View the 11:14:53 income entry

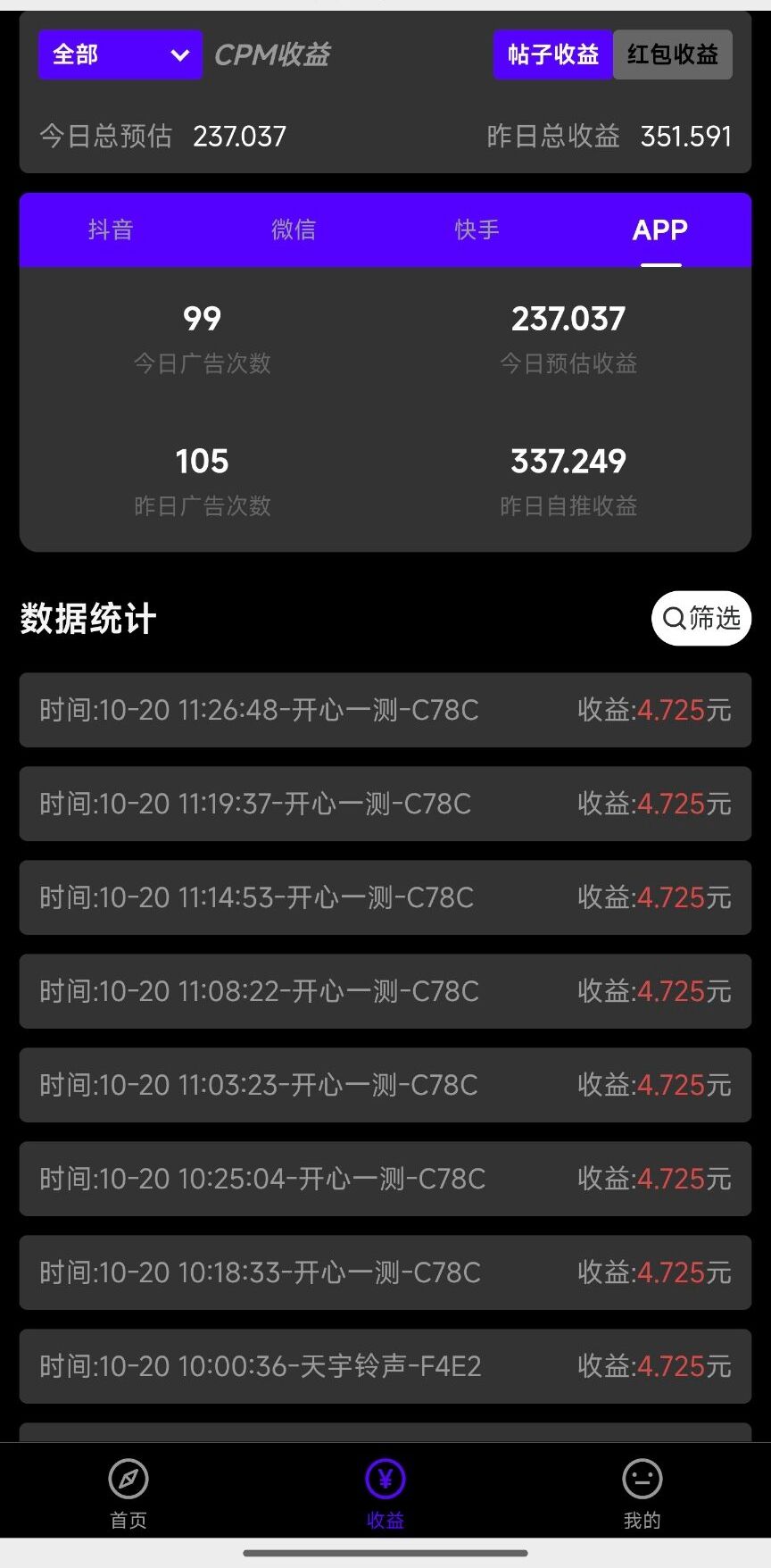click(385, 897)
